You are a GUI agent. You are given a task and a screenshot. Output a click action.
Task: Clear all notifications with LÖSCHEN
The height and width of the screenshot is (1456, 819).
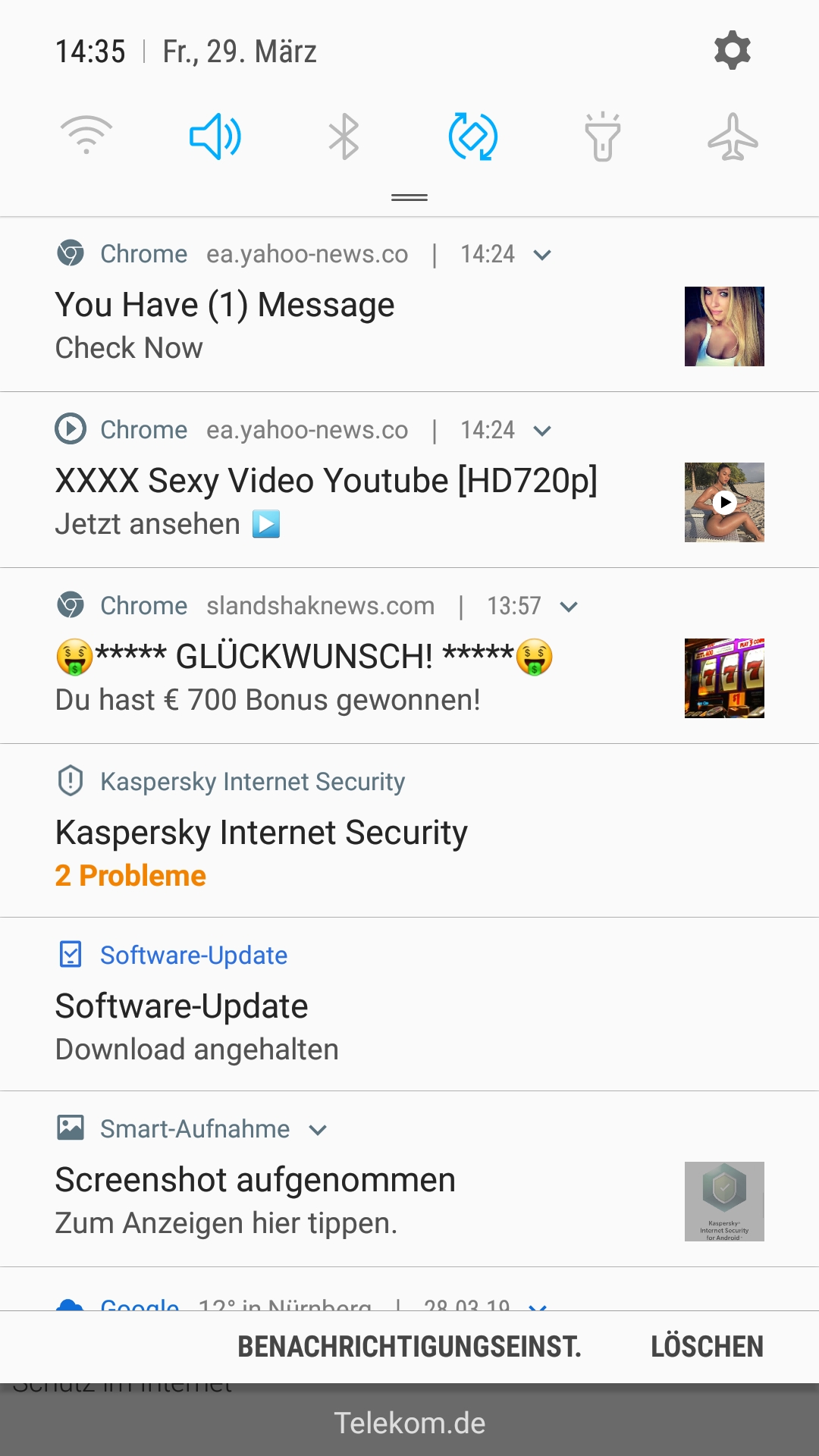(x=707, y=1347)
